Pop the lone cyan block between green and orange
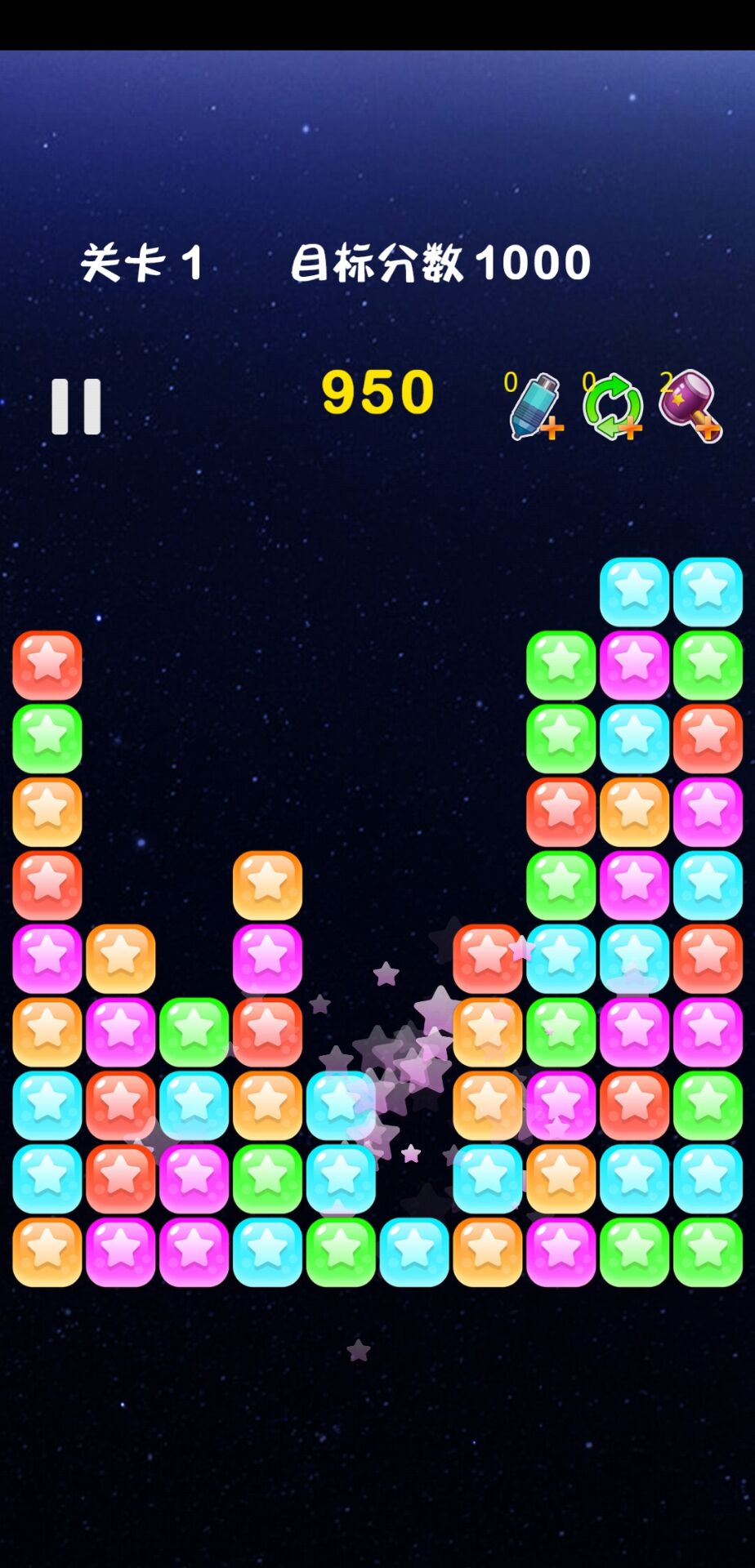The height and width of the screenshot is (1568, 755). click(414, 1252)
